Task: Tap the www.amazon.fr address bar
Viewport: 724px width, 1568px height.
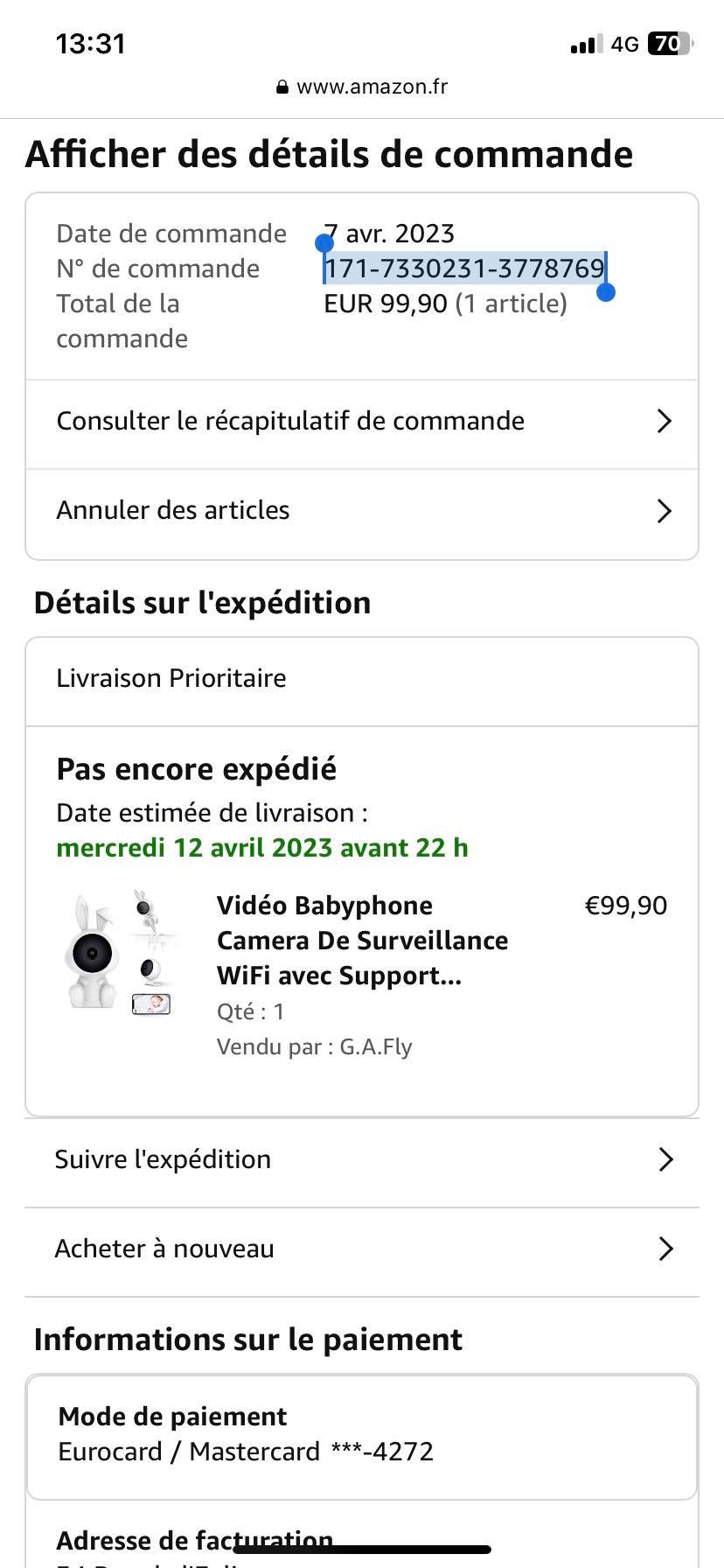Action: (362, 87)
